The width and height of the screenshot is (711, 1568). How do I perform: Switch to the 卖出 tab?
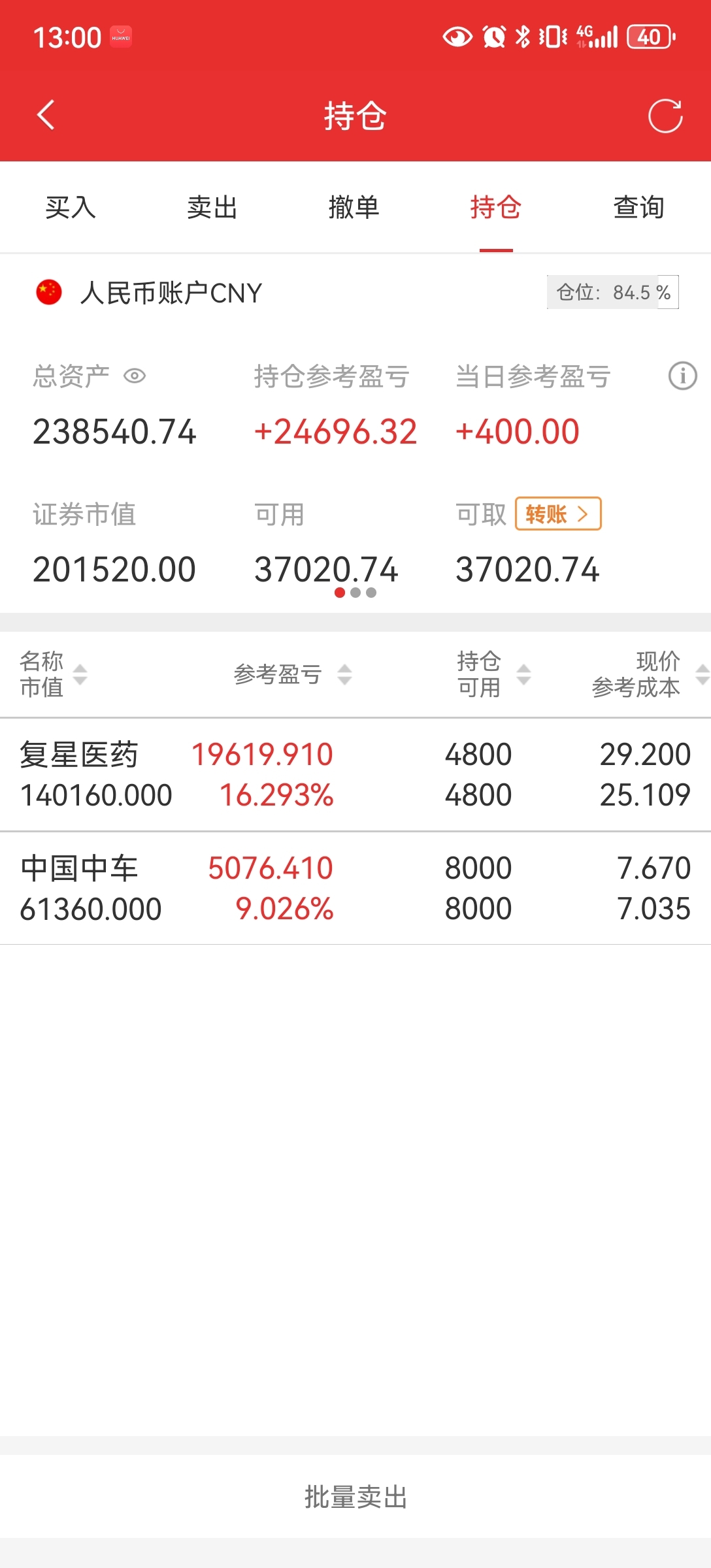coord(212,208)
